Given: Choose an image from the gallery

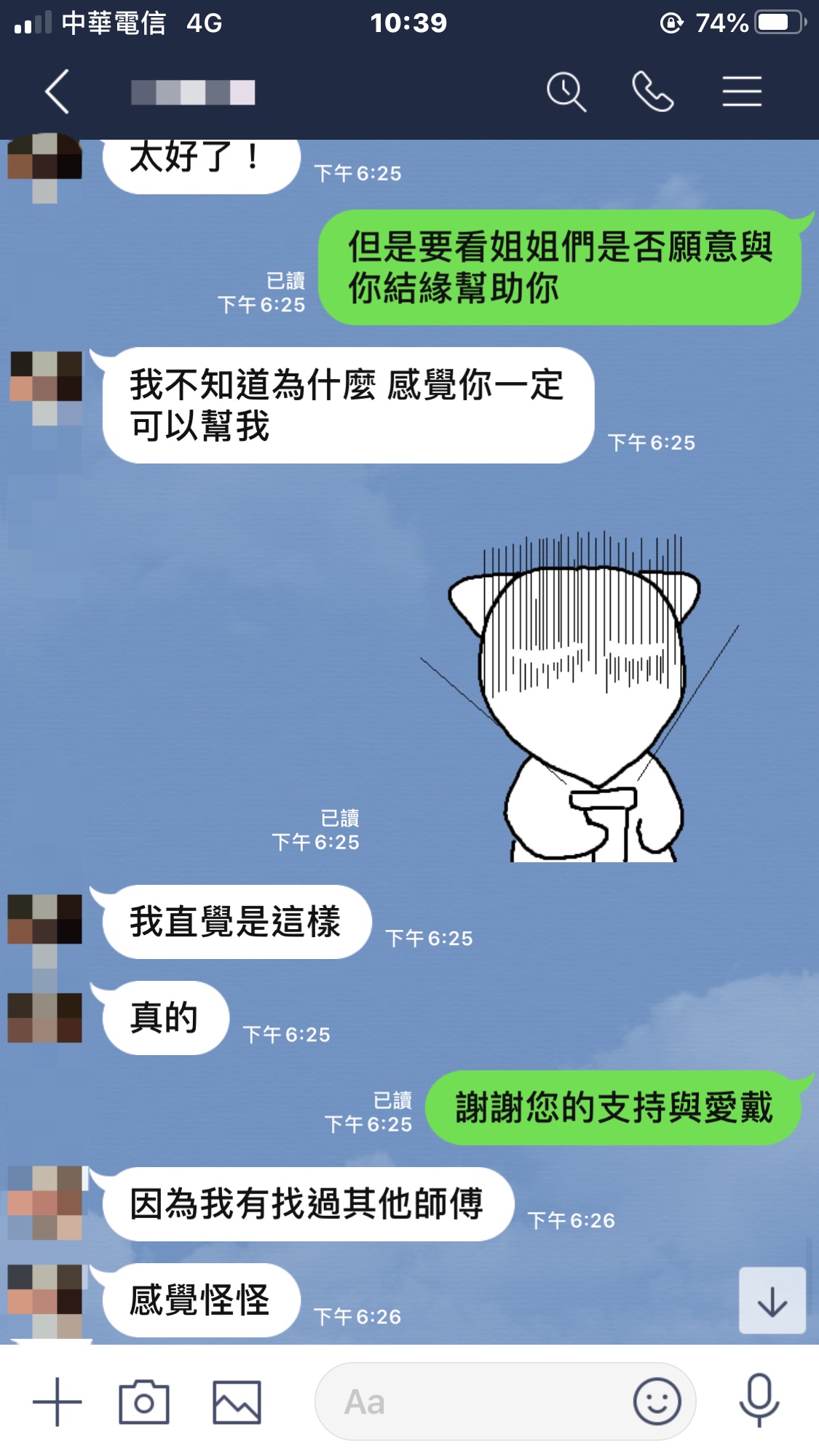Looking at the screenshot, I should (x=237, y=1401).
